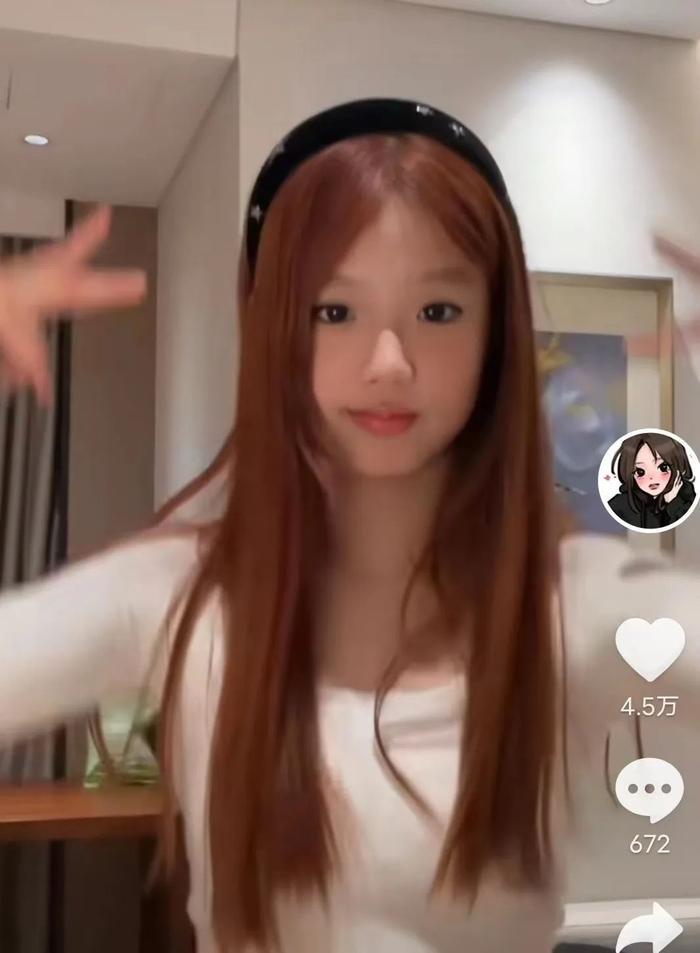Like this video with the heart

pyautogui.click(x=649, y=649)
